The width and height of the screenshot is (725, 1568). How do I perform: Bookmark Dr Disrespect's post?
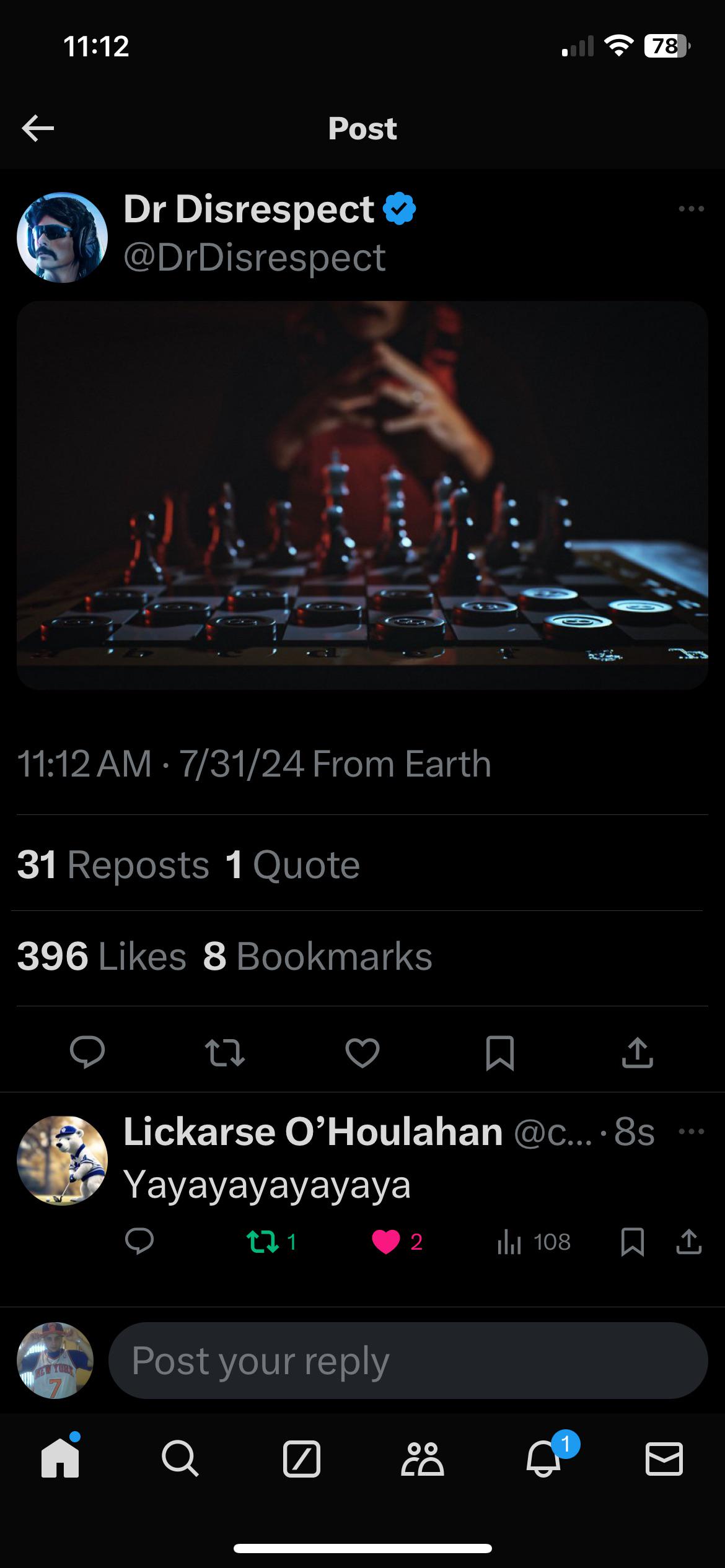(x=500, y=1053)
